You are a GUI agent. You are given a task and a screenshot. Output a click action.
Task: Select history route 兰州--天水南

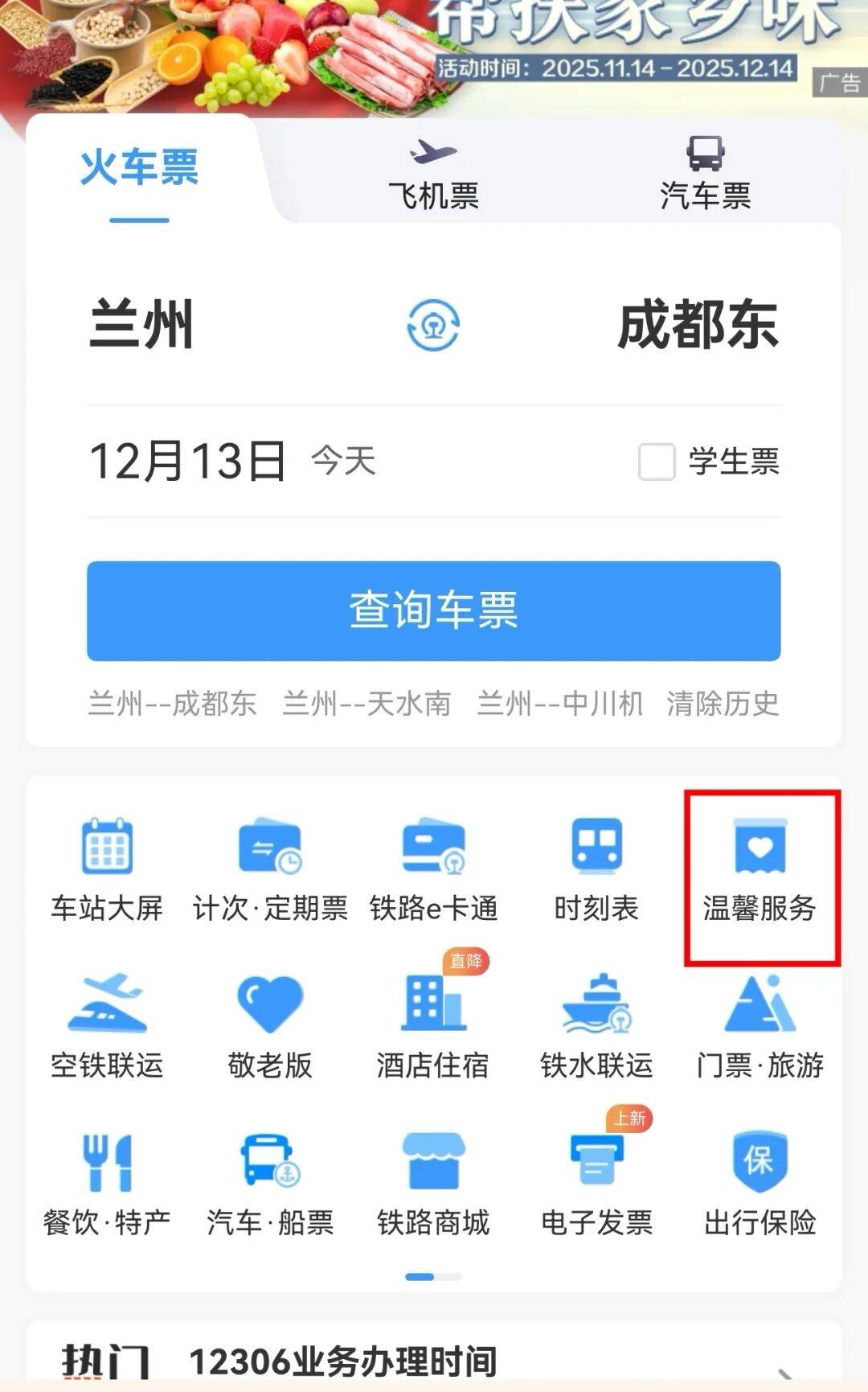tap(366, 704)
